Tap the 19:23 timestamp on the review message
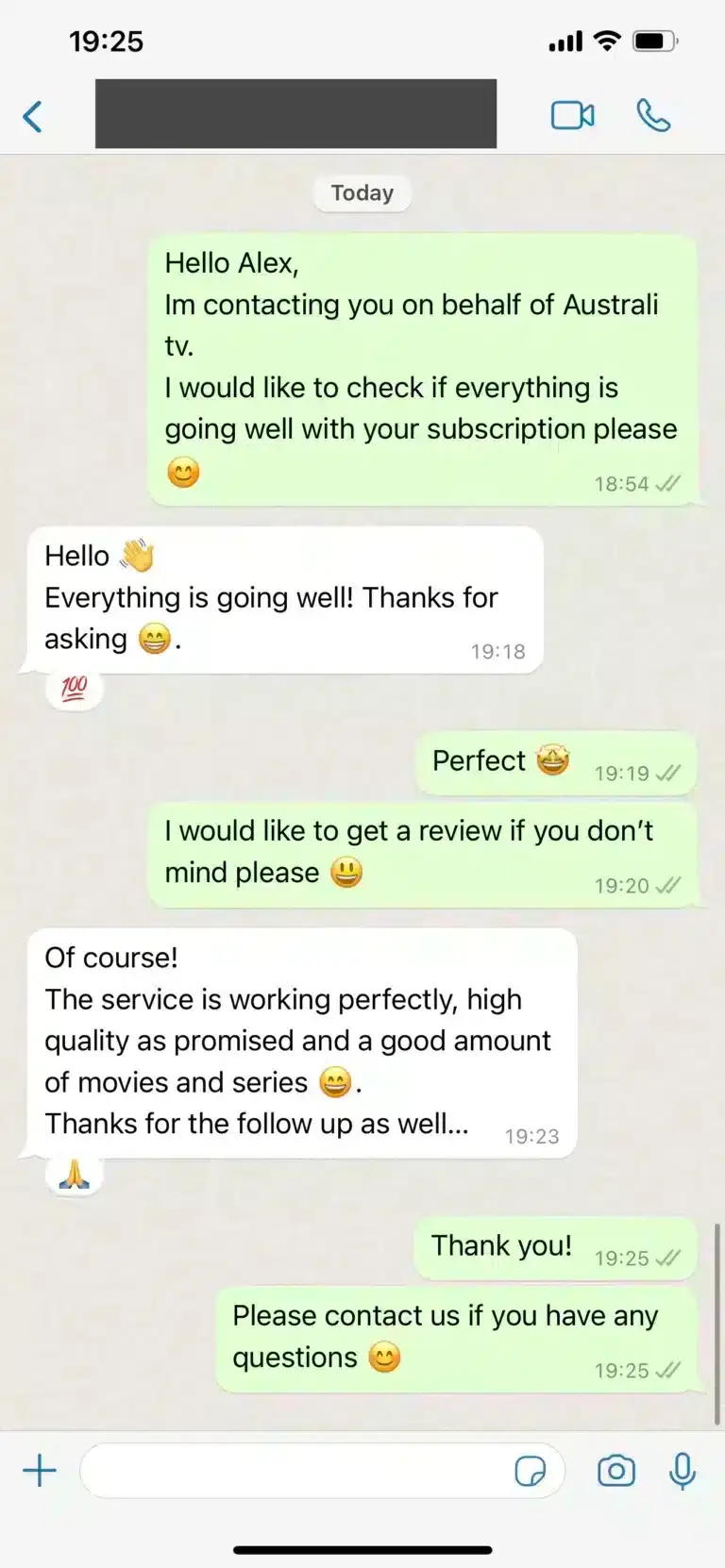This screenshot has height=1568, width=725. [534, 1137]
